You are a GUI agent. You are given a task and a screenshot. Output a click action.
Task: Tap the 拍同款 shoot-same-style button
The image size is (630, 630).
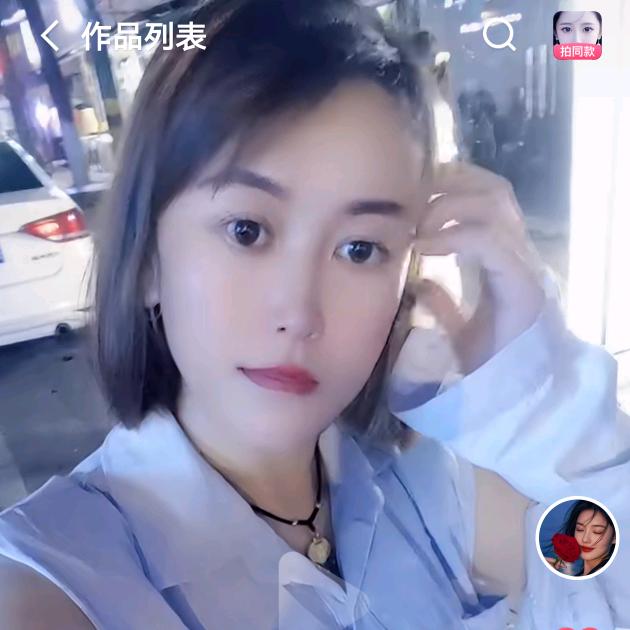point(577,36)
